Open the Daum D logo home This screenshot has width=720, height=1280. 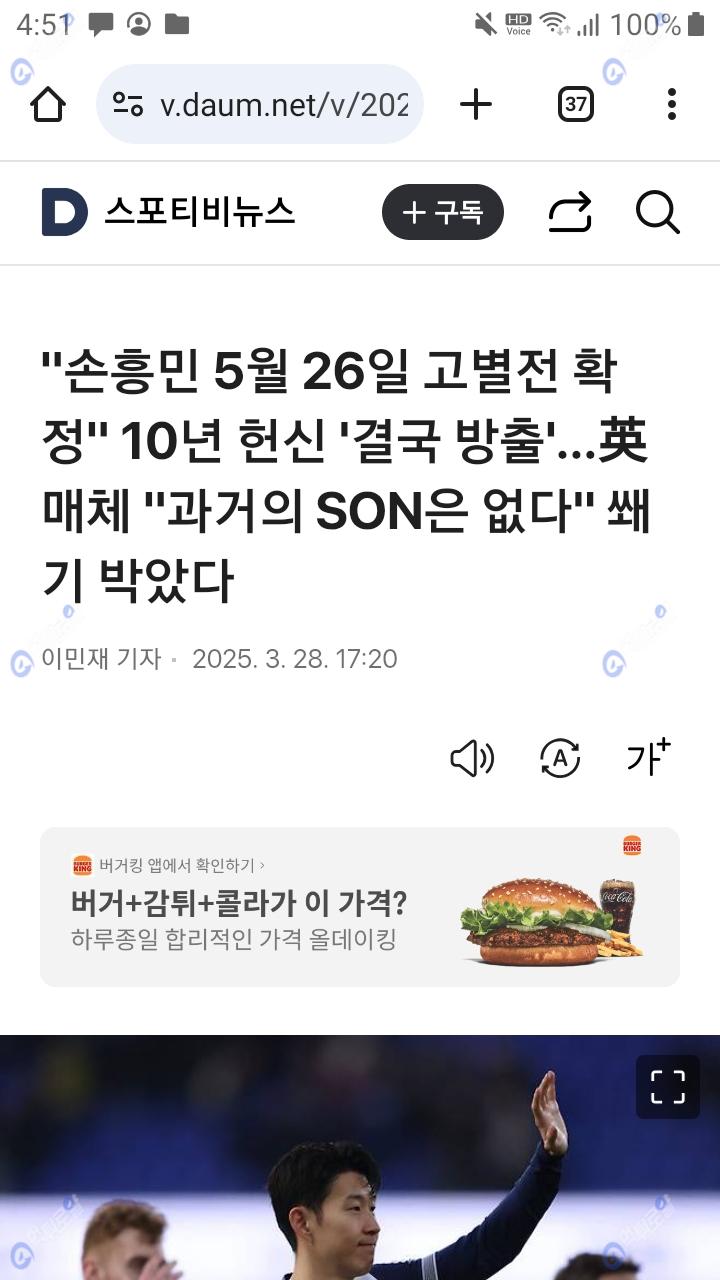(64, 212)
